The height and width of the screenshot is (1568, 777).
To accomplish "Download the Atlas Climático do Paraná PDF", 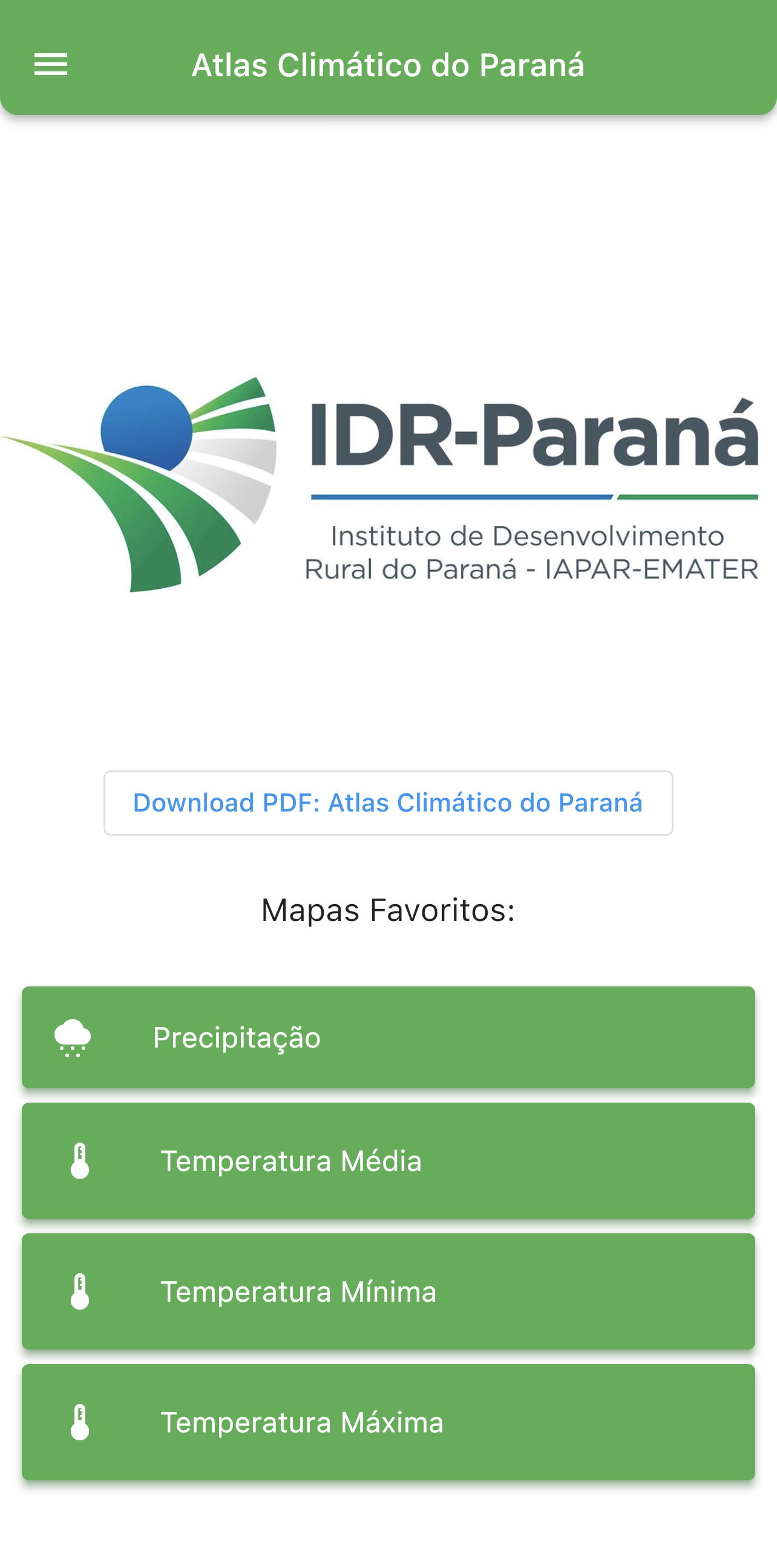I will pyautogui.click(x=388, y=803).
